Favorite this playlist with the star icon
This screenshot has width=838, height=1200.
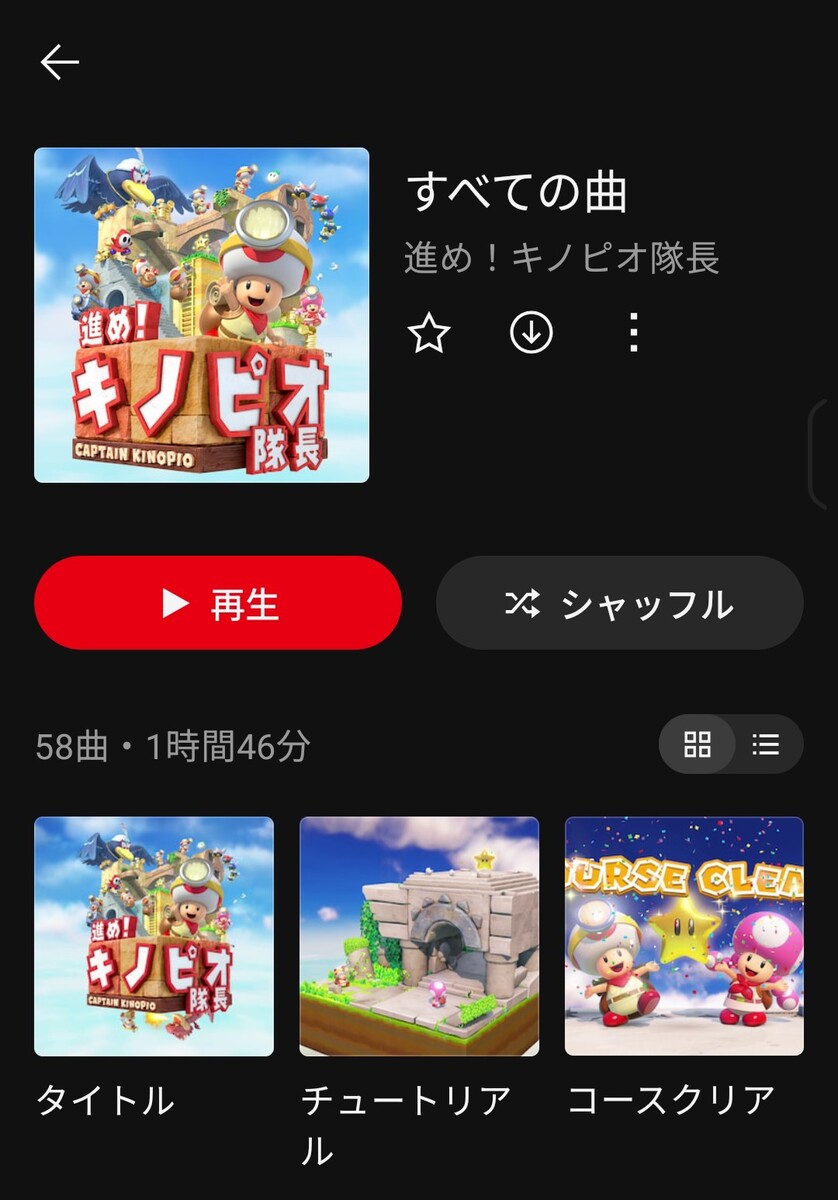coord(429,333)
